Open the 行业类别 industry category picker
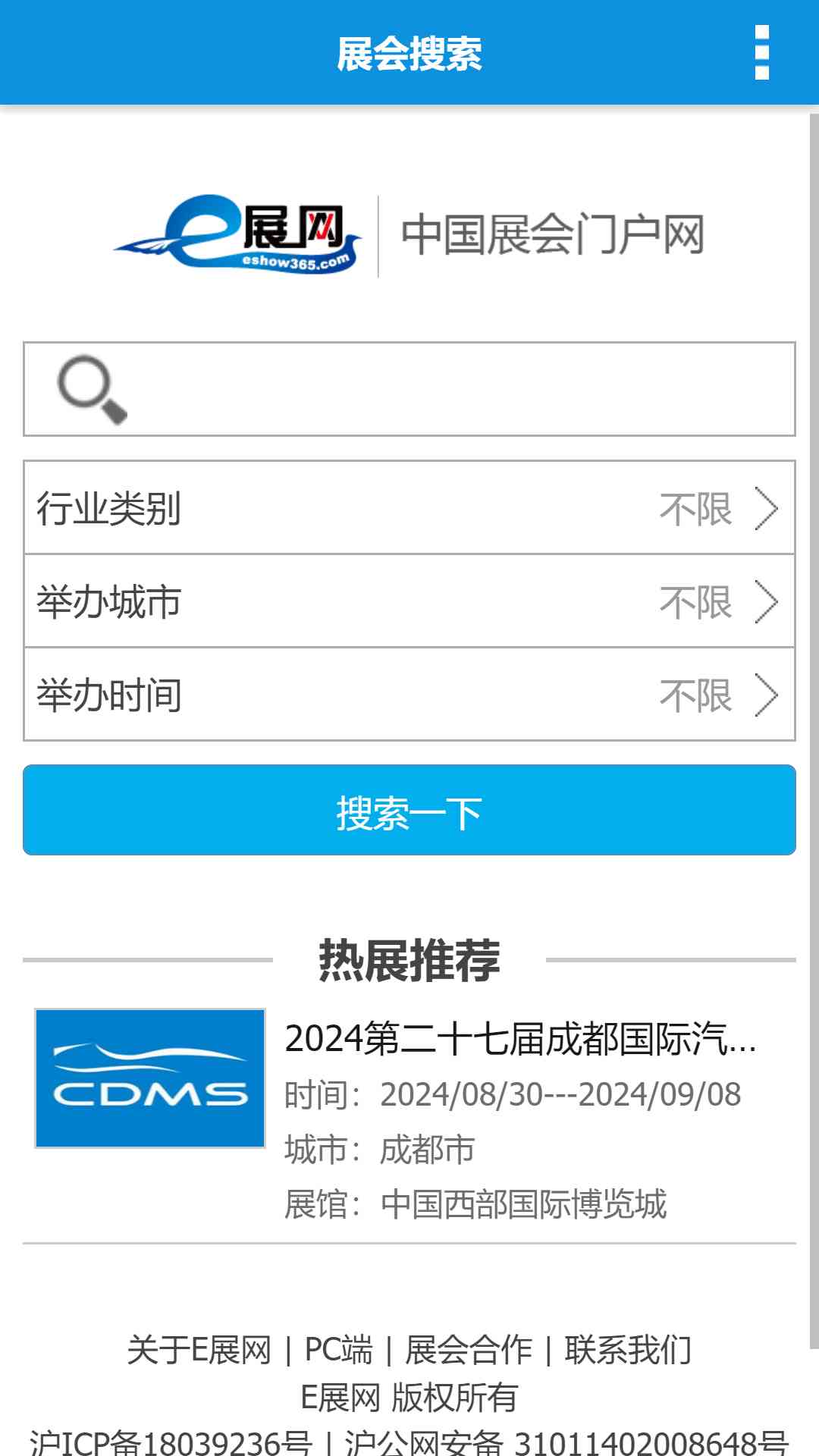This screenshot has width=819, height=1456. pyautogui.click(x=409, y=507)
